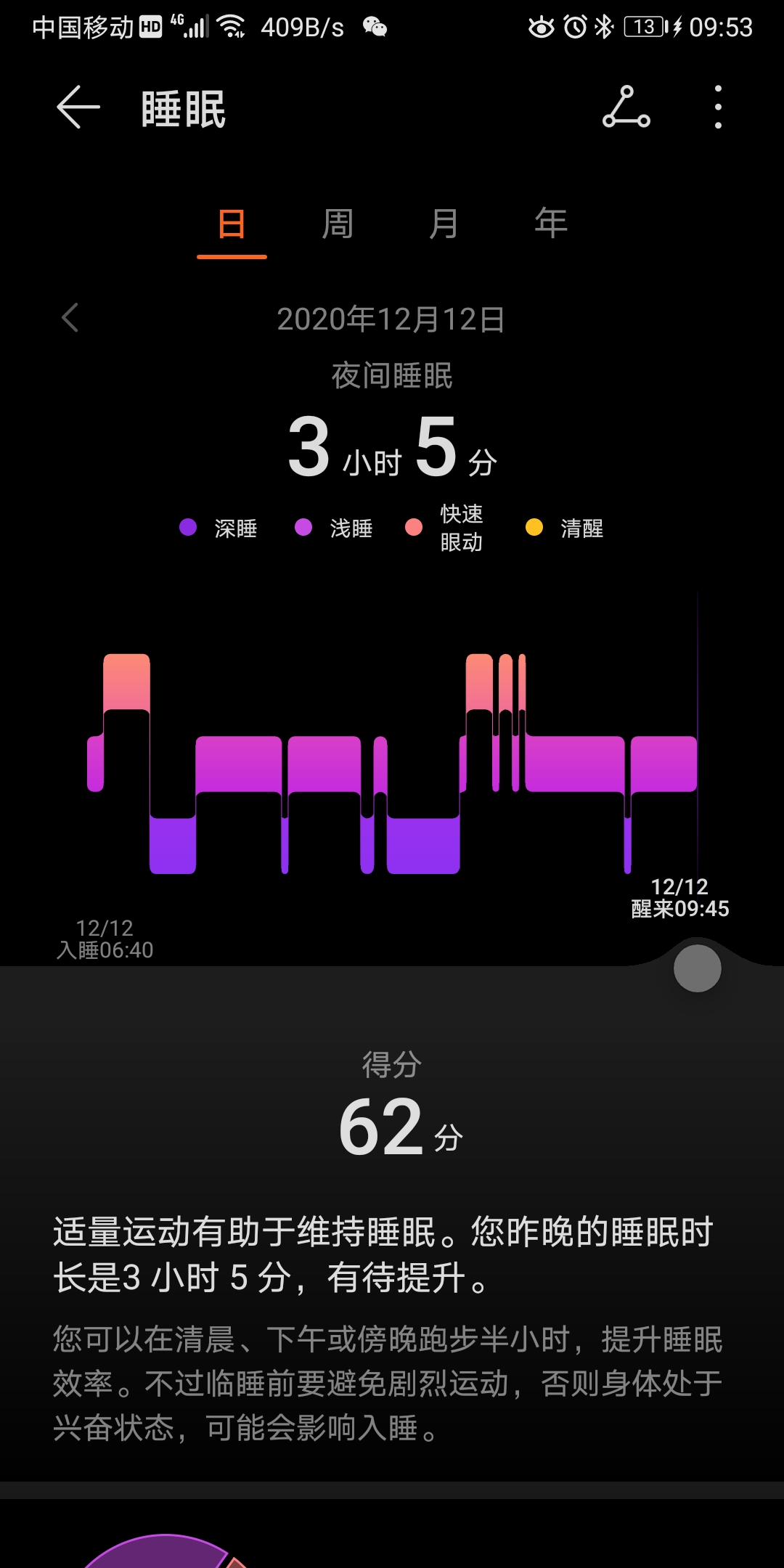
Task: Switch to the 周 week tab
Action: [x=338, y=224]
